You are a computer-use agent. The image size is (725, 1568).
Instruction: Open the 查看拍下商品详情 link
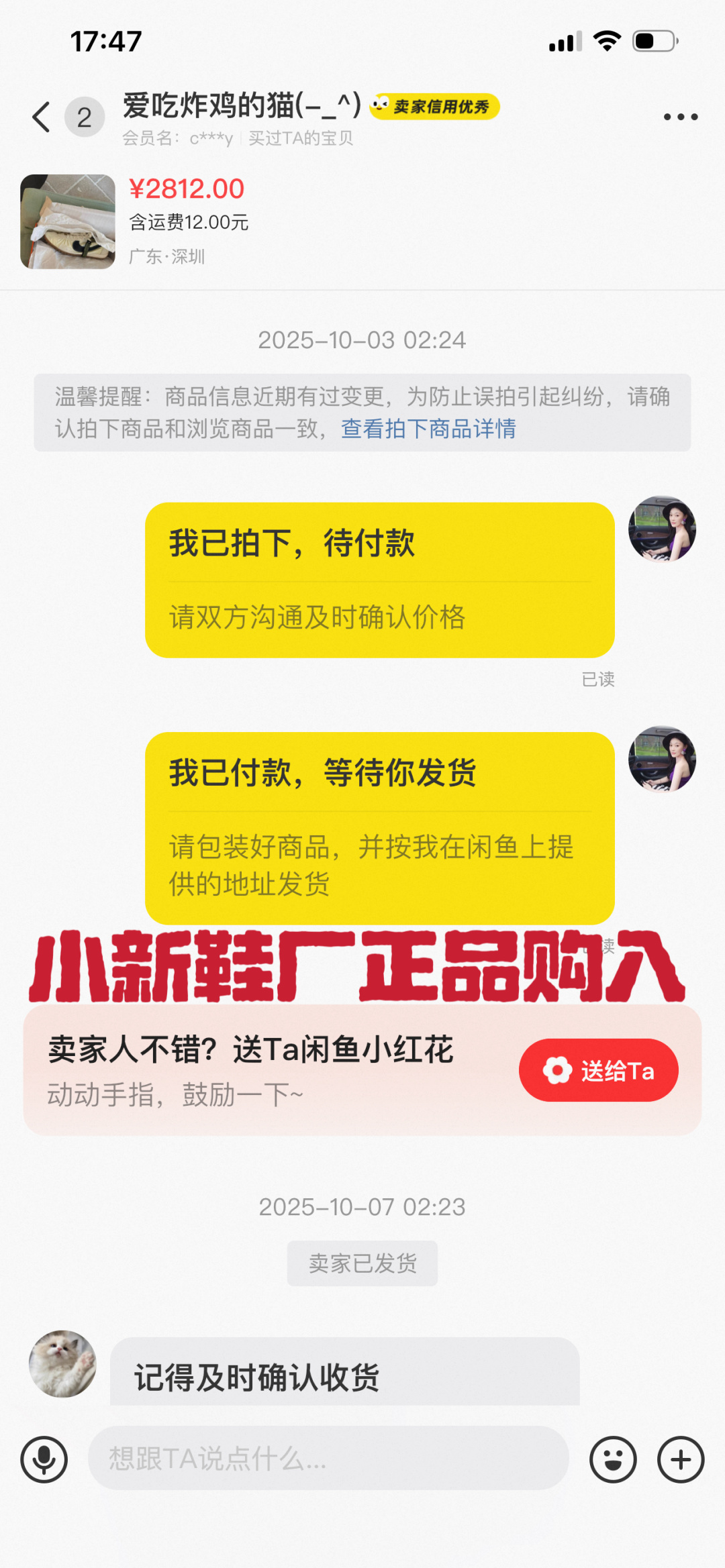coord(428,429)
